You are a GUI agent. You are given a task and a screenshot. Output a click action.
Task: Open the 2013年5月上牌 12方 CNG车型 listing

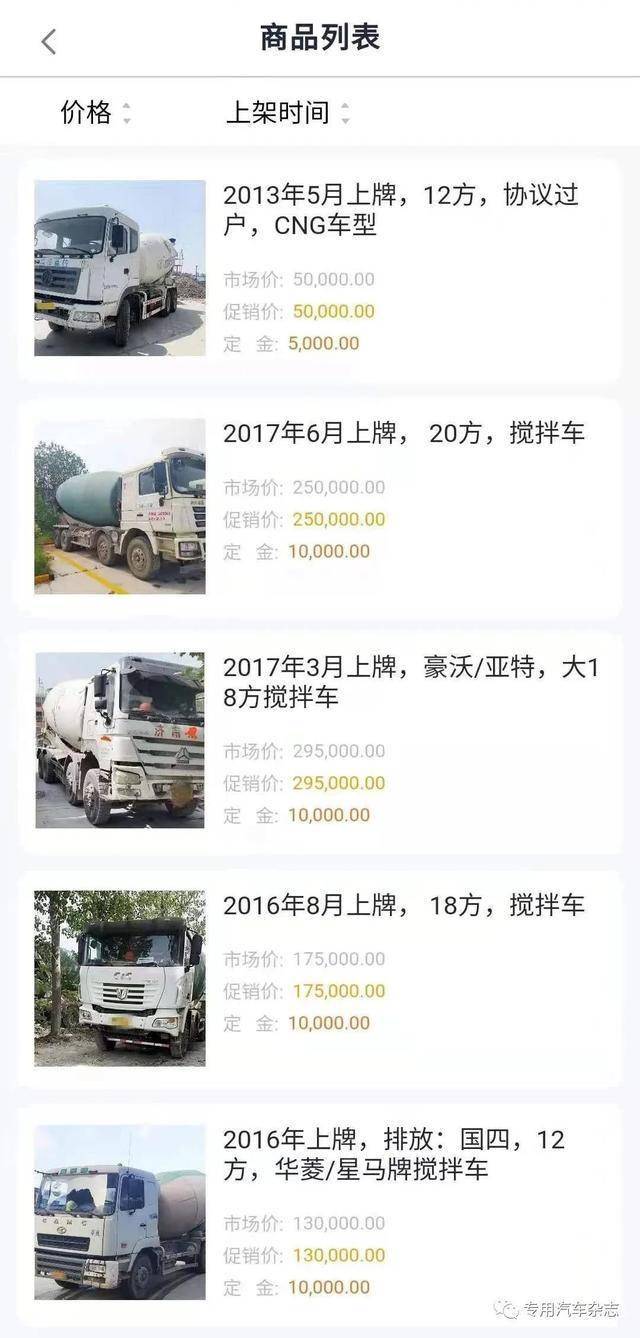click(x=400, y=210)
